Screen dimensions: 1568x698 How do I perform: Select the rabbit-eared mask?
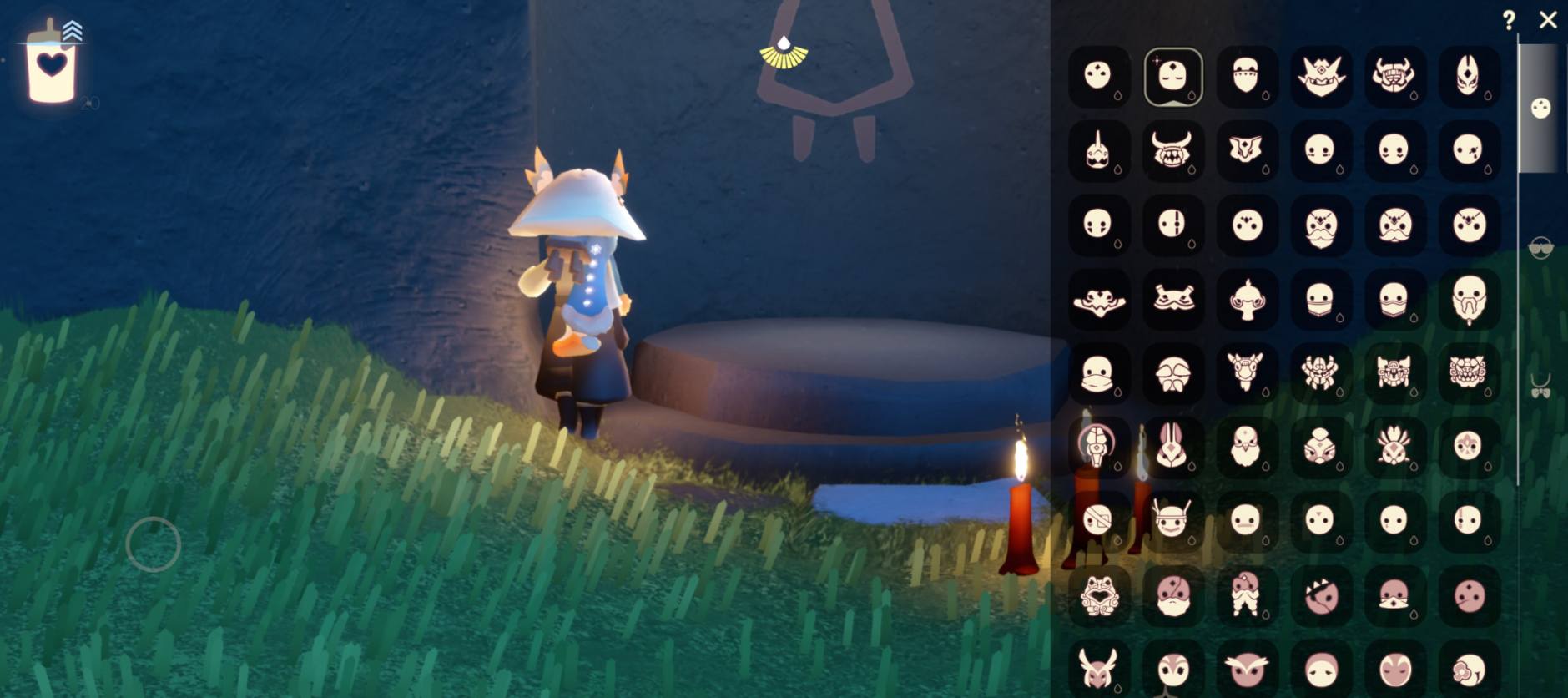click(x=1172, y=448)
